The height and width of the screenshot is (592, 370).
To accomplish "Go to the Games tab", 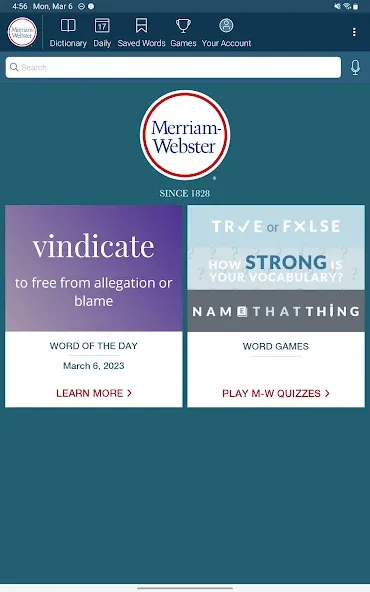I will click(183, 33).
